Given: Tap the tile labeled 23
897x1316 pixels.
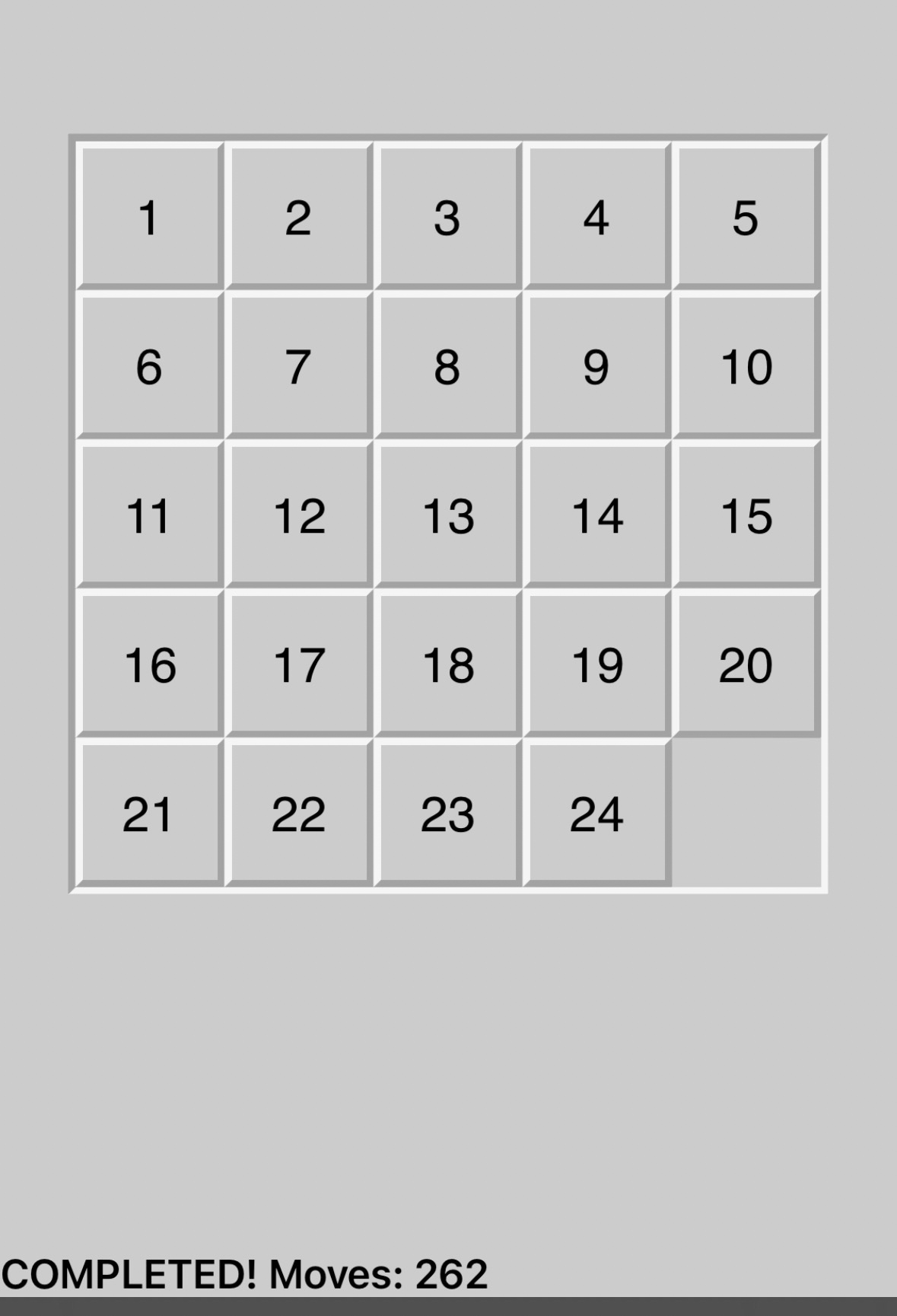Looking at the screenshot, I should (448, 814).
